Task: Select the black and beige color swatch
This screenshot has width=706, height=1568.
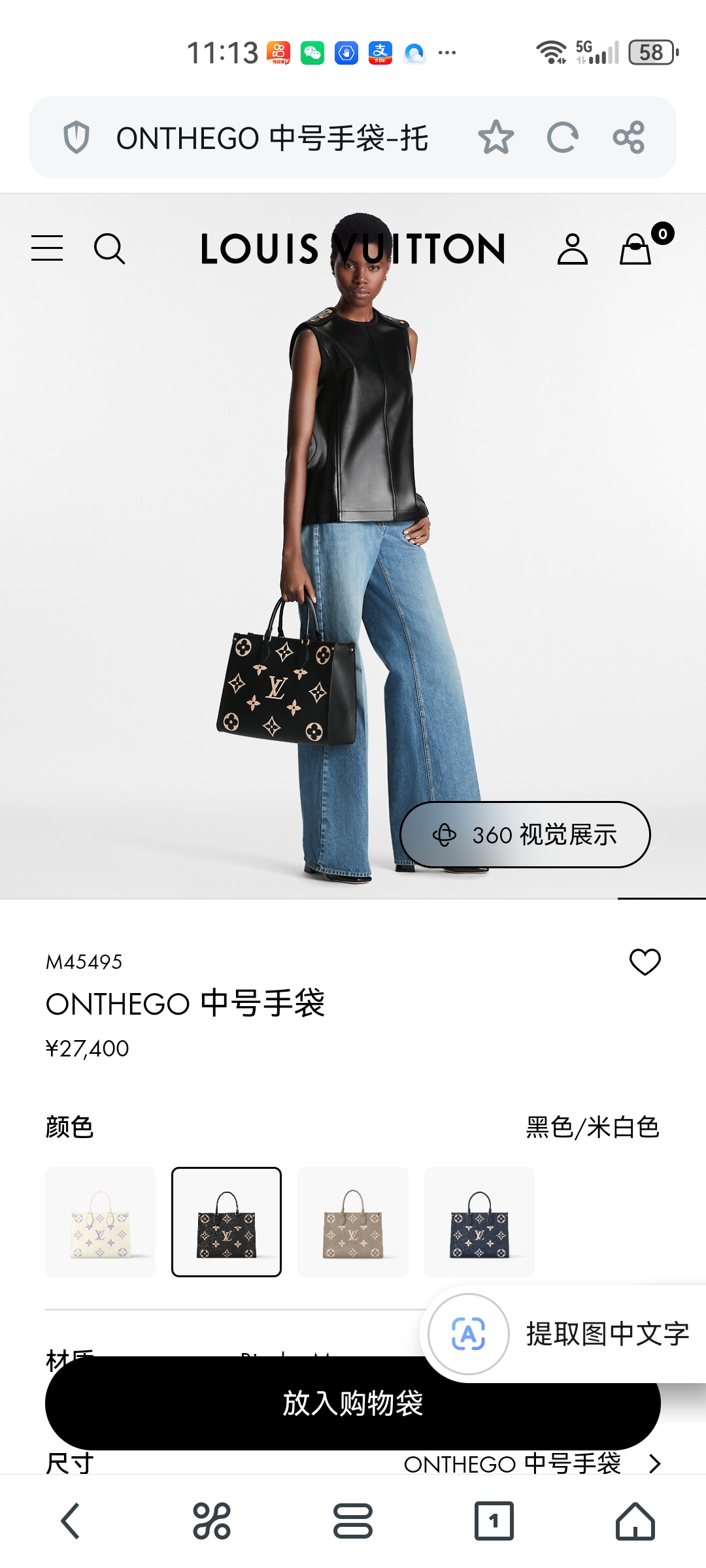Action: click(x=227, y=1222)
